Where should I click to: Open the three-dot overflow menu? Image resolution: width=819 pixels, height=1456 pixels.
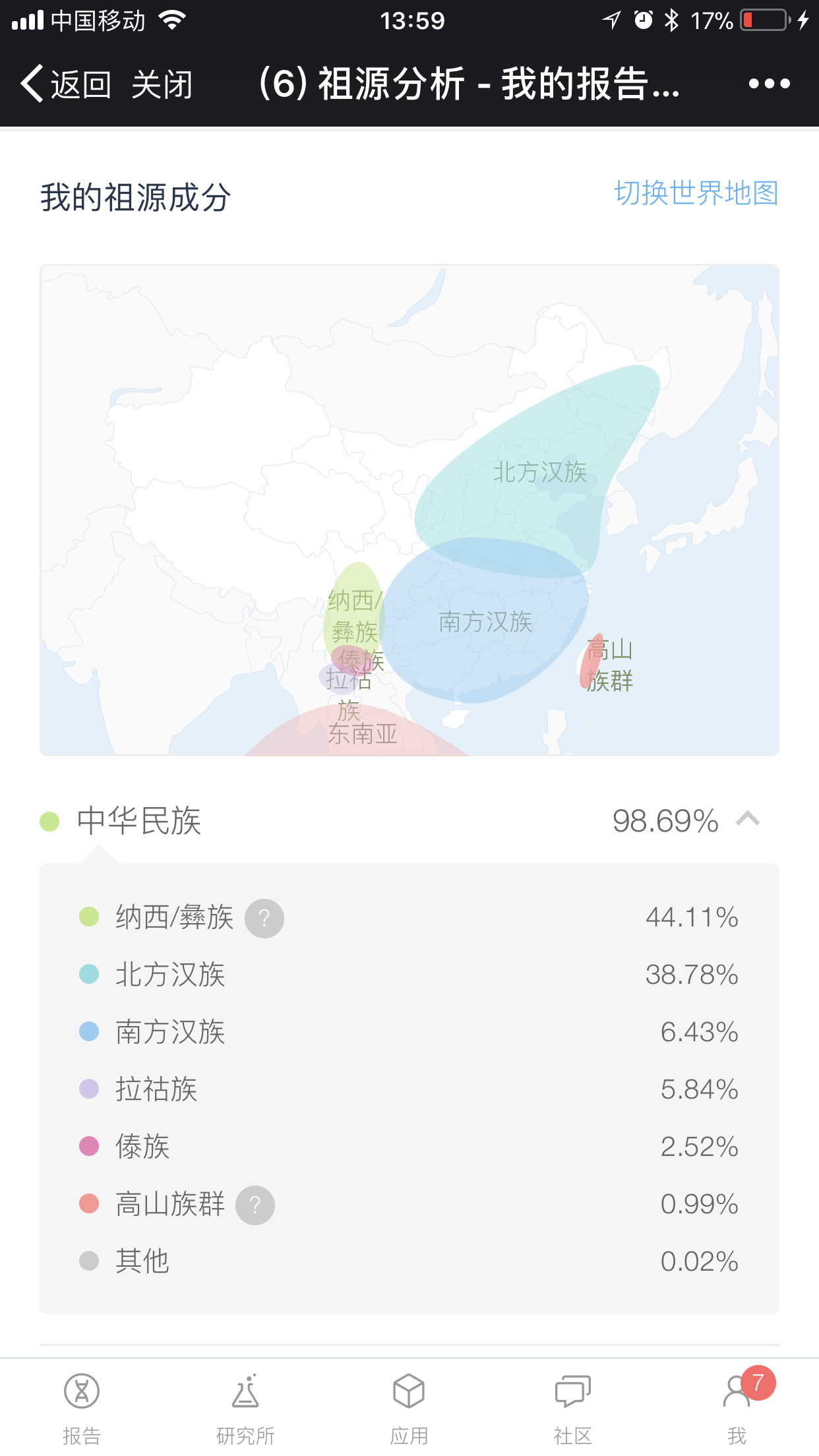[769, 84]
